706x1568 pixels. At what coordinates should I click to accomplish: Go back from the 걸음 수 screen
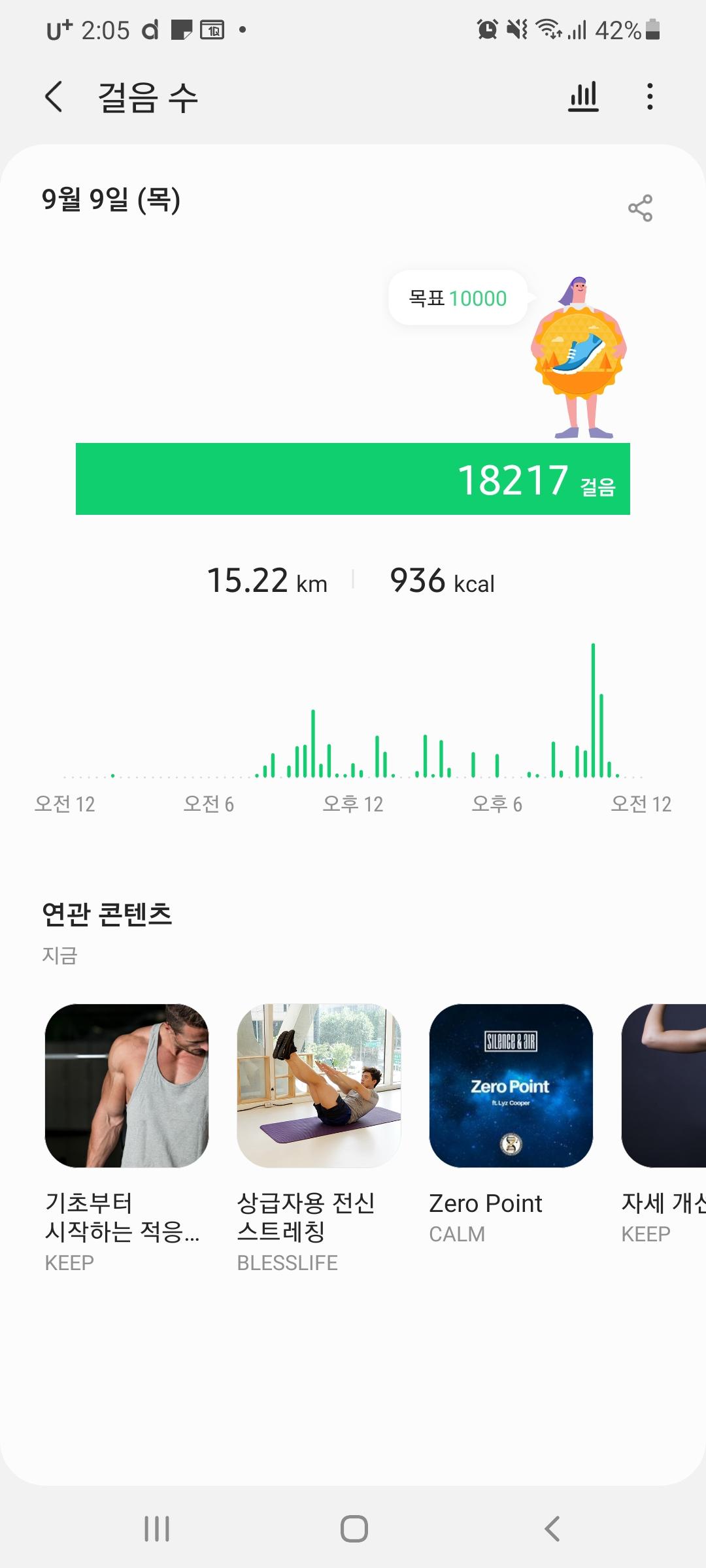[54, 97]
